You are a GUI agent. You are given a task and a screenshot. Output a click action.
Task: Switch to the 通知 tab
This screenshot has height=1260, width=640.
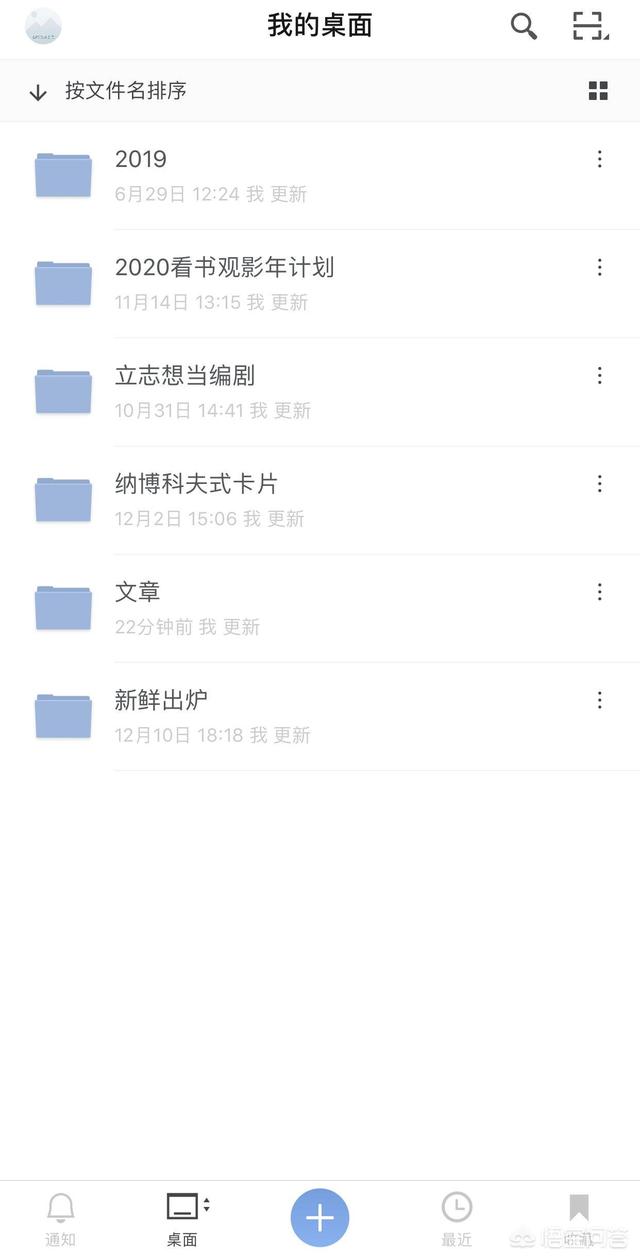(x=61, y=1219)
